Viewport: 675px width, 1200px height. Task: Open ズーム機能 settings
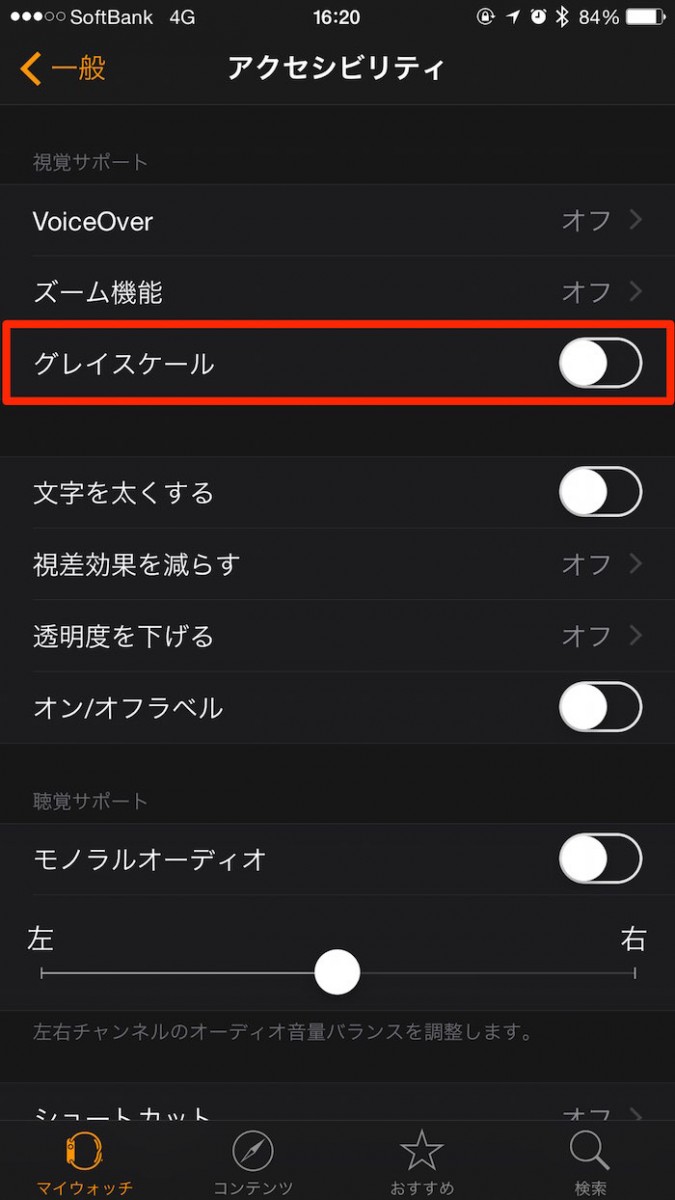pyautogui.click(x=337, y=292)
